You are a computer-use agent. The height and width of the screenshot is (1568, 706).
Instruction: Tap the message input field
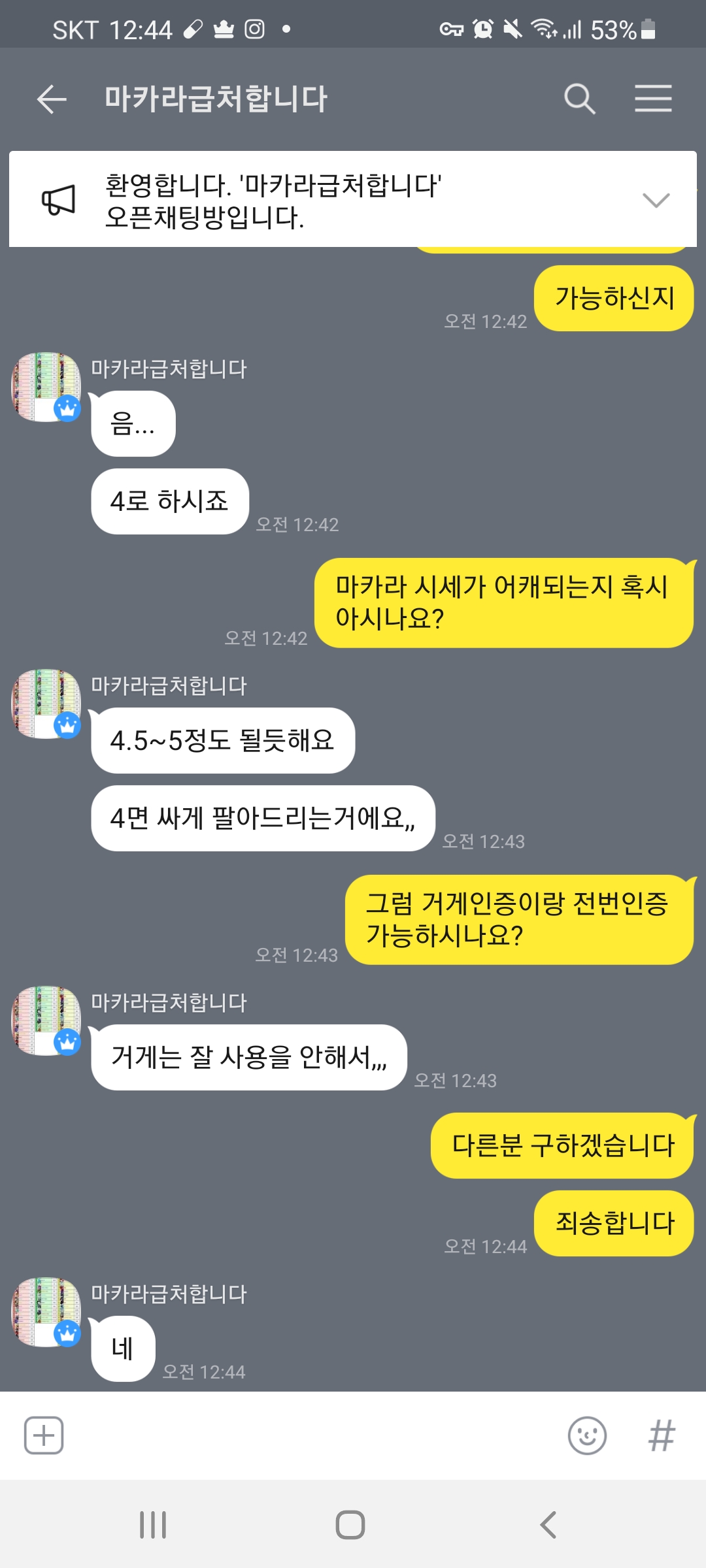pos(314,1435)
